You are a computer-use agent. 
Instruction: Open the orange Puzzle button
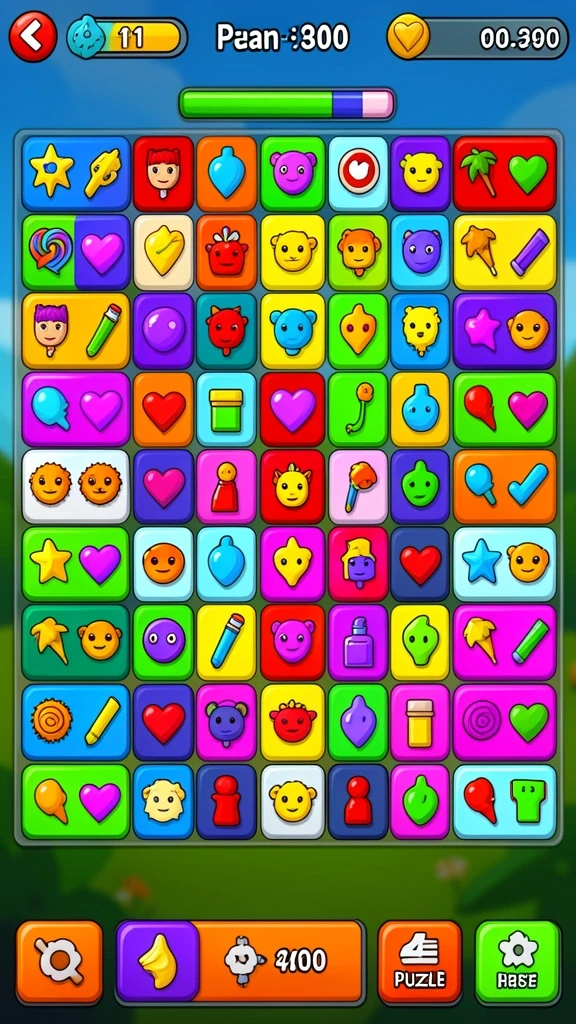[x=420, y=962]
